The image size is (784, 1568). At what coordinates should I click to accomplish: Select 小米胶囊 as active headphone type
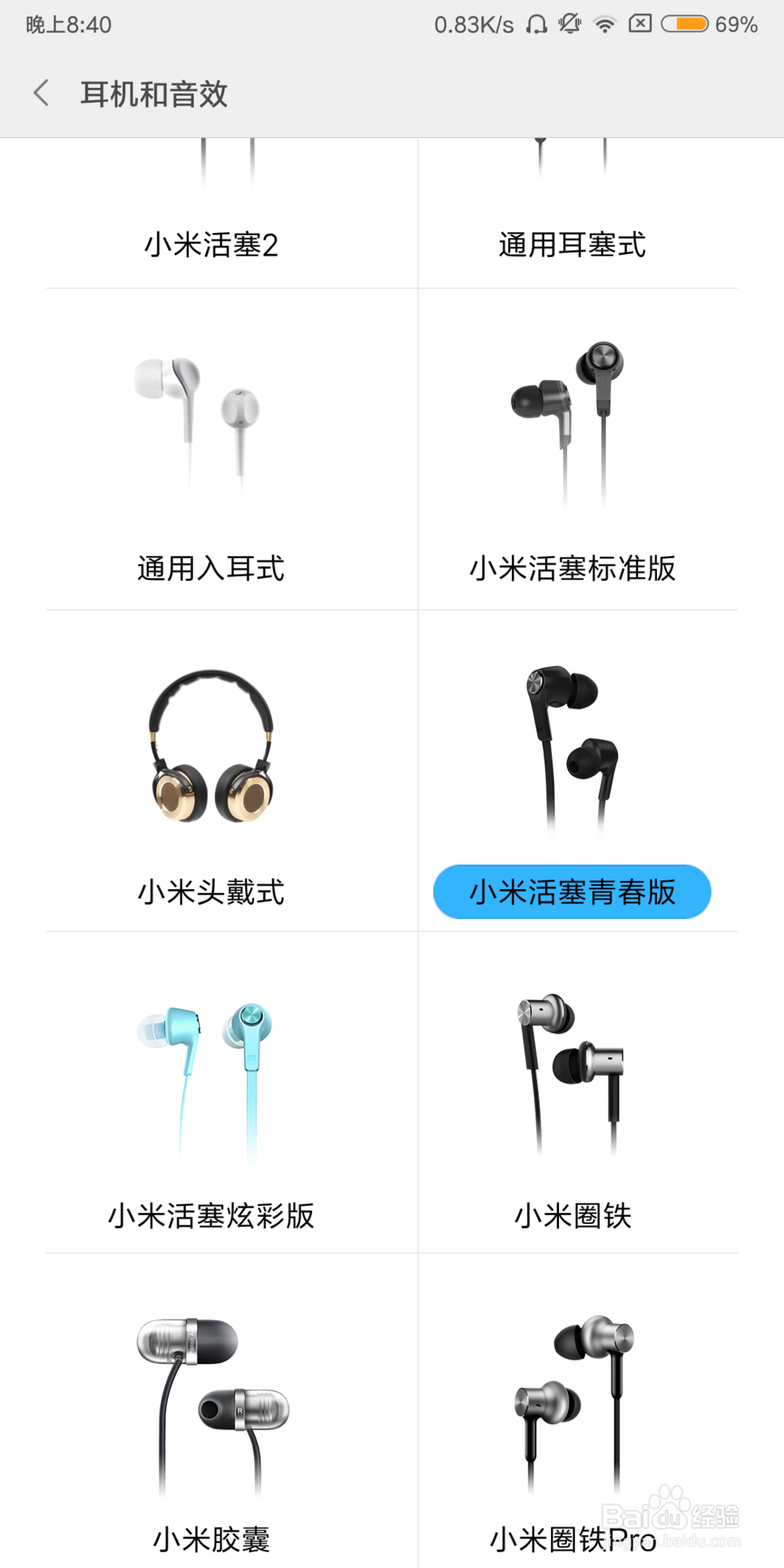click(x=210, y=1539)
